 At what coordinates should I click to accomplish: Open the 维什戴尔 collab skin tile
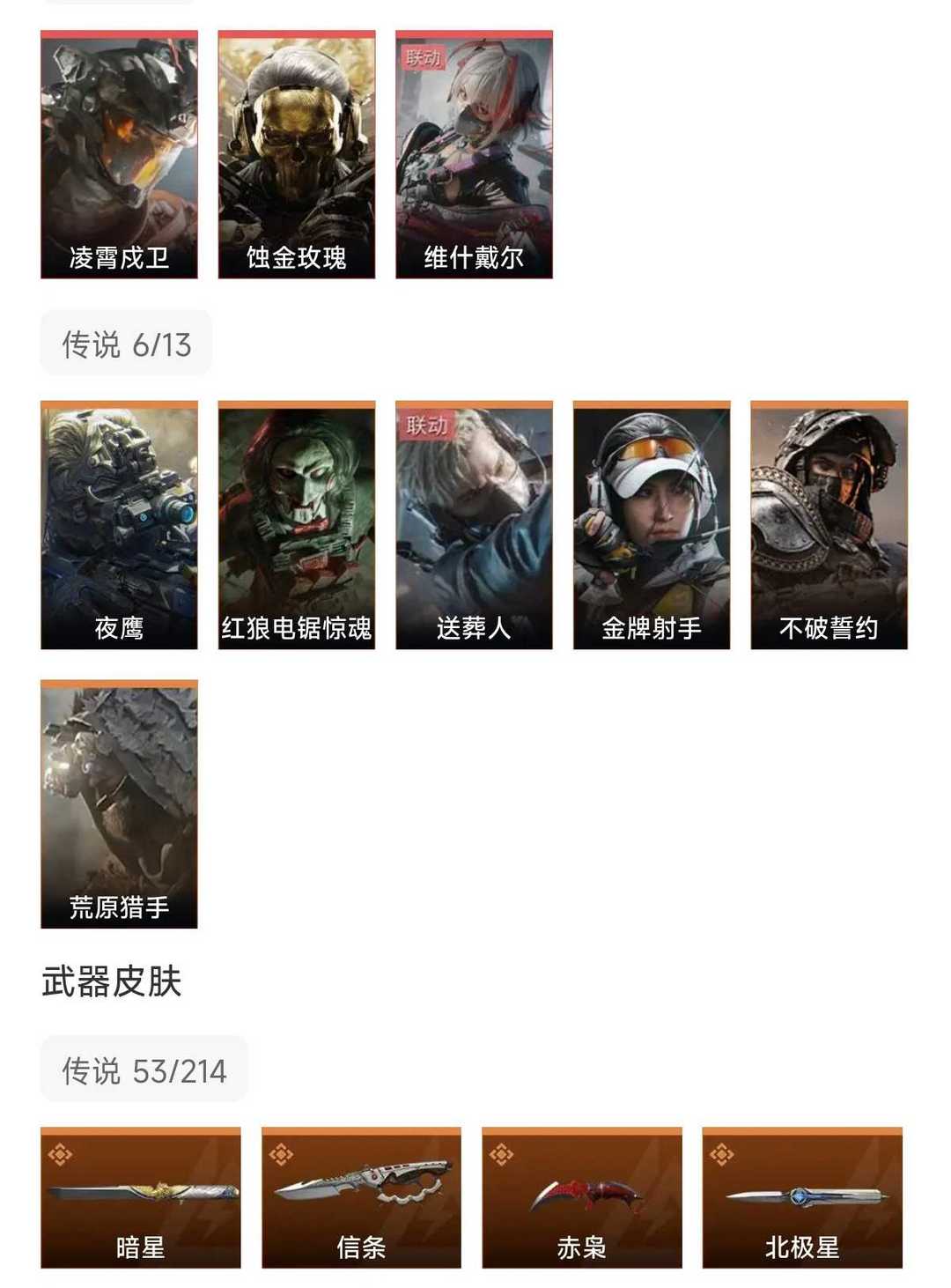click(x=474, y=154)
